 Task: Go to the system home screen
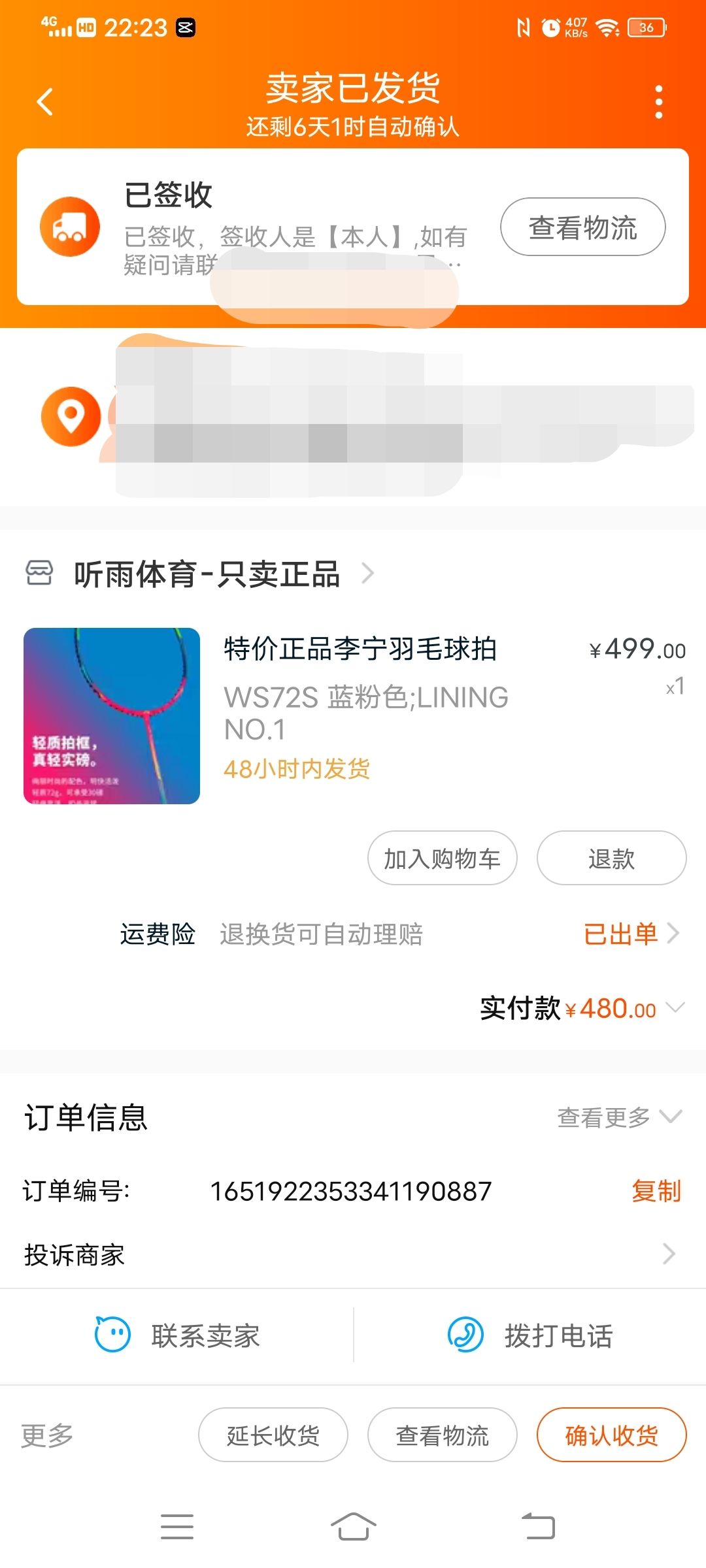[353, 1527]
